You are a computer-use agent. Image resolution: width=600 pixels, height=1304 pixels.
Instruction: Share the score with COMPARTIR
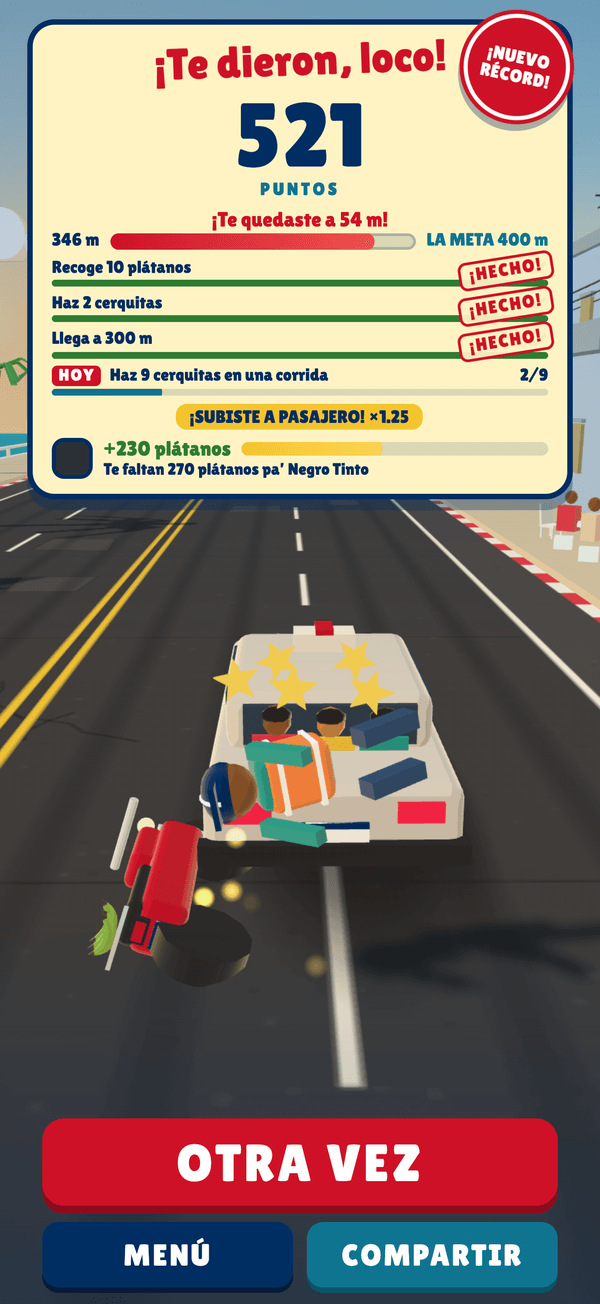pos(432,1255)
